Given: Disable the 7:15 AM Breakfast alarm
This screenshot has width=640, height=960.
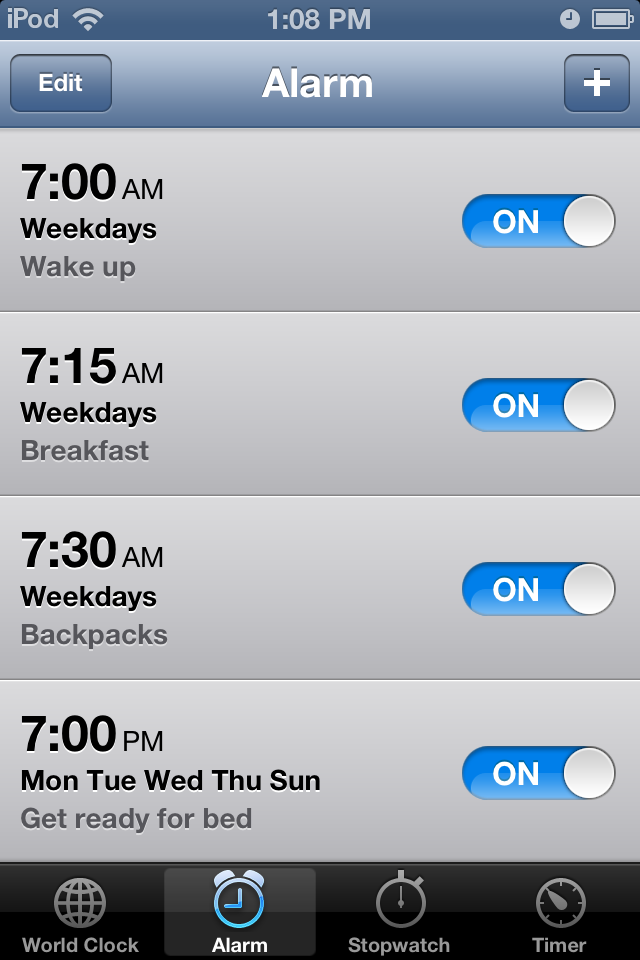Looking at the screenshot, I should [x=538, y=405].
